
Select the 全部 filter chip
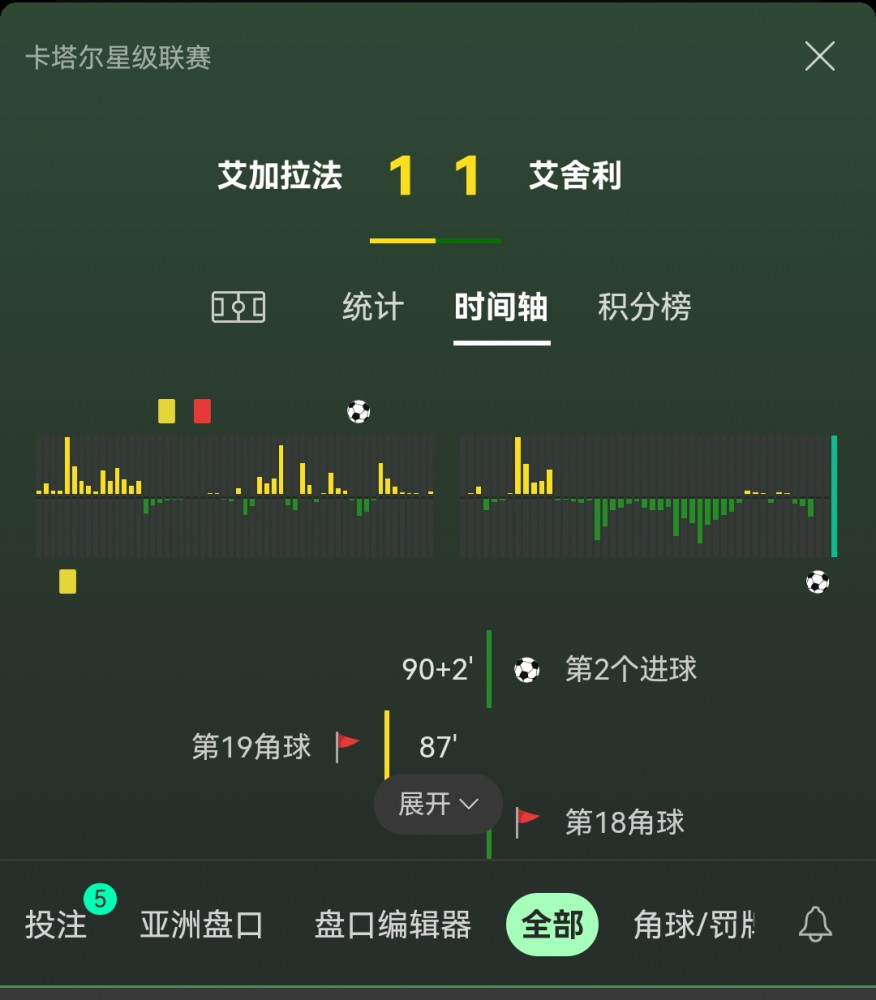[x=552, y=925]
